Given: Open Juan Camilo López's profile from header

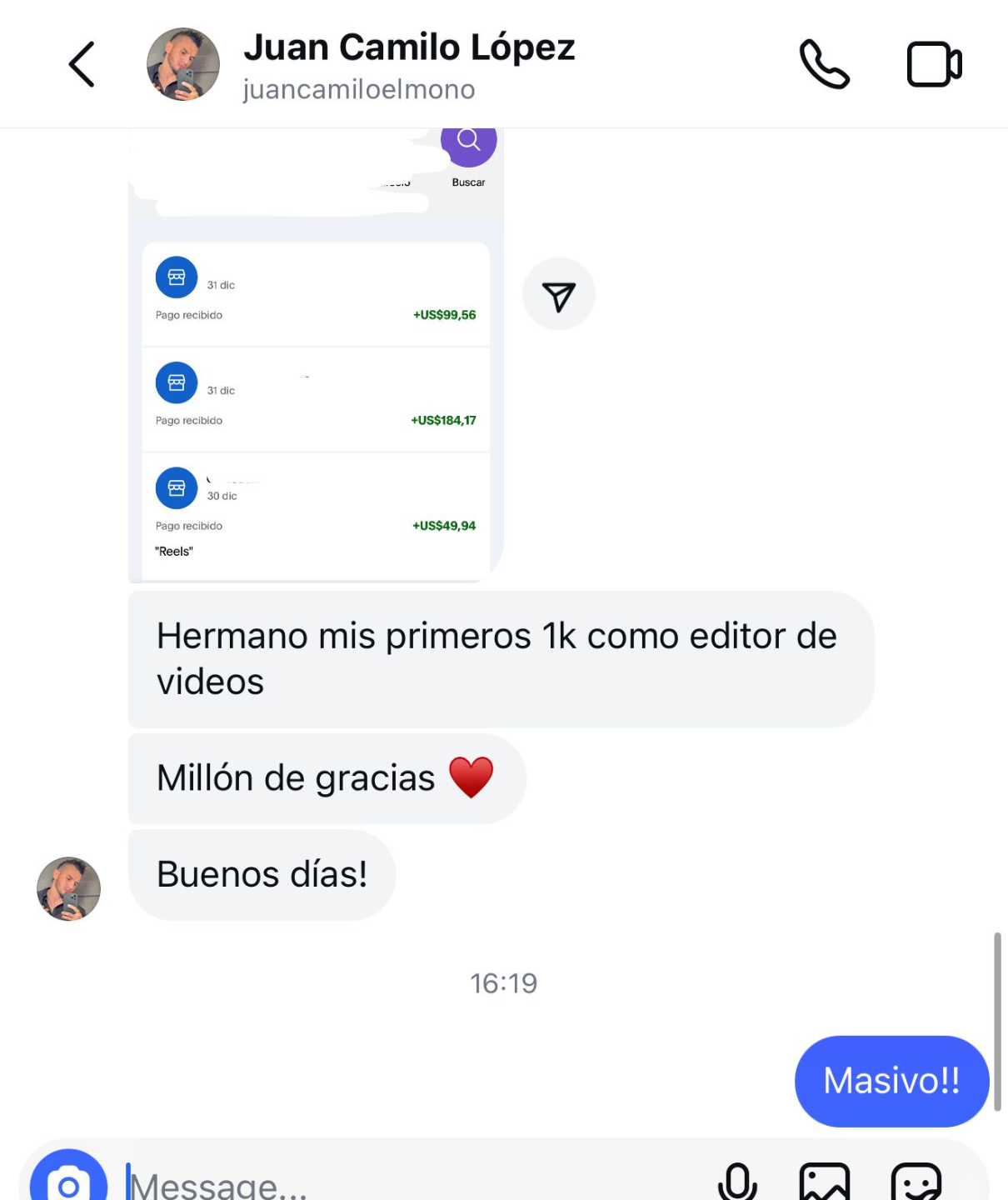Looking at the screenshot, I should click(183, 64).
